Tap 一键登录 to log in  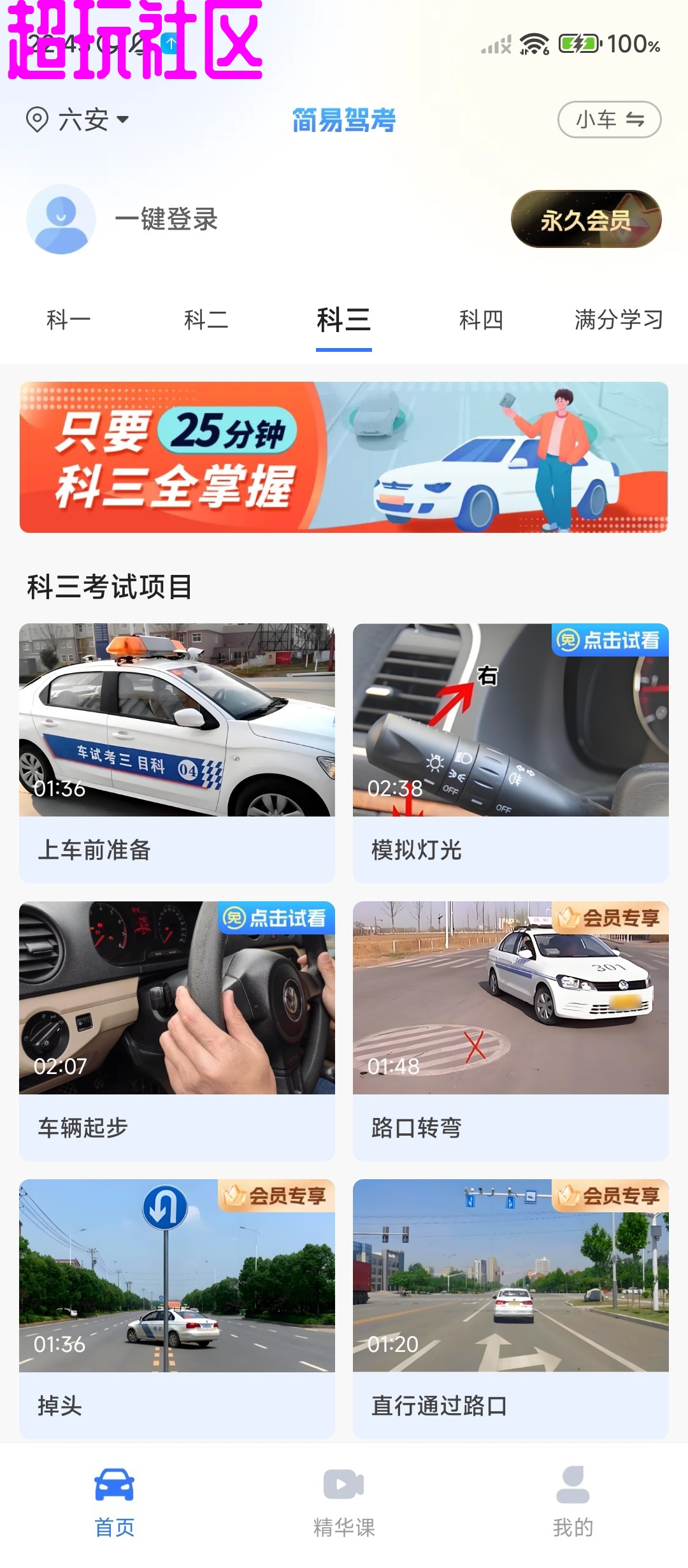[x=166, y=219]
